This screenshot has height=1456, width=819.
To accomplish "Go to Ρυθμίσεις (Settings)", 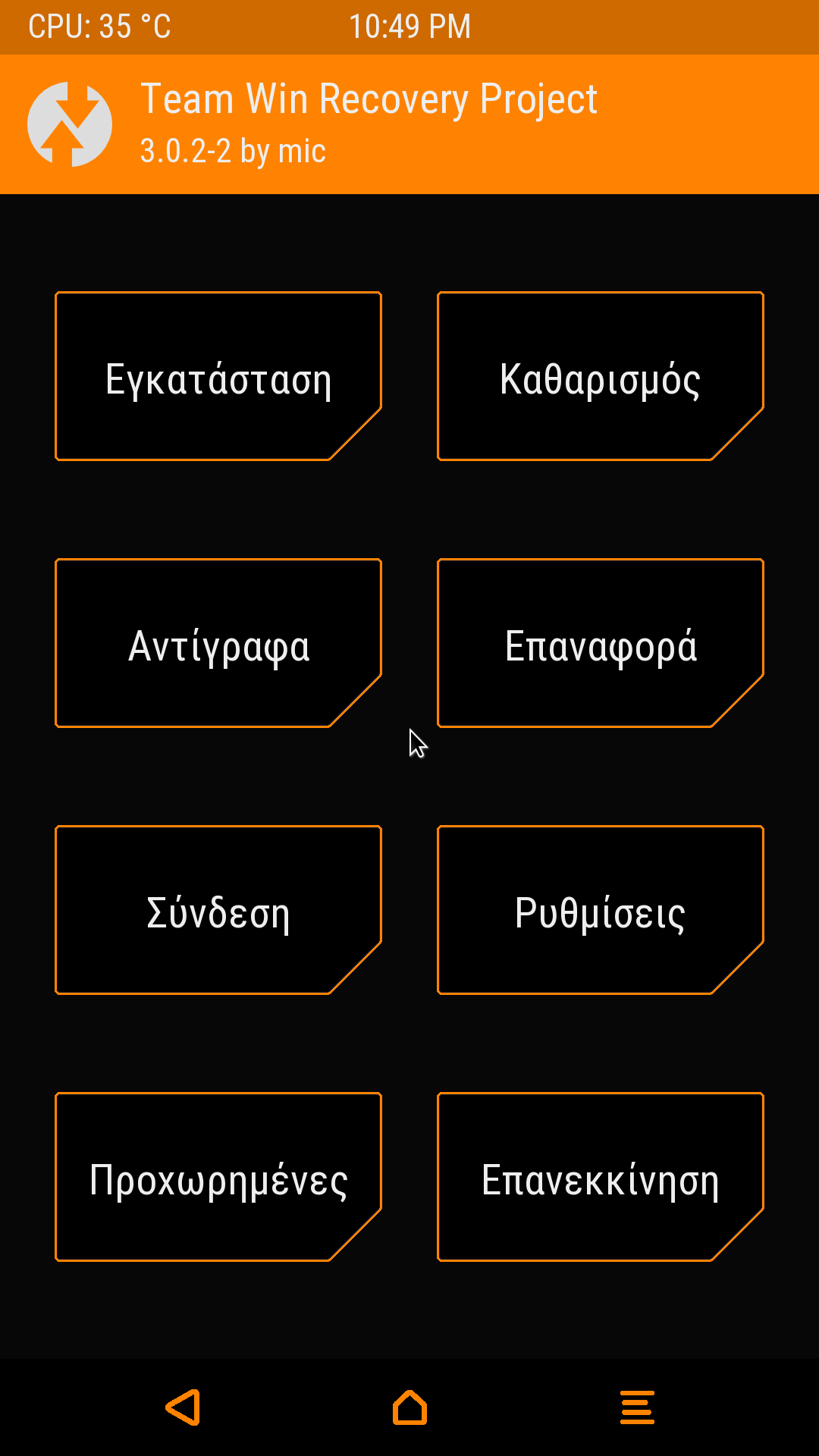I will pyautogui.click(x=601, y=910).
